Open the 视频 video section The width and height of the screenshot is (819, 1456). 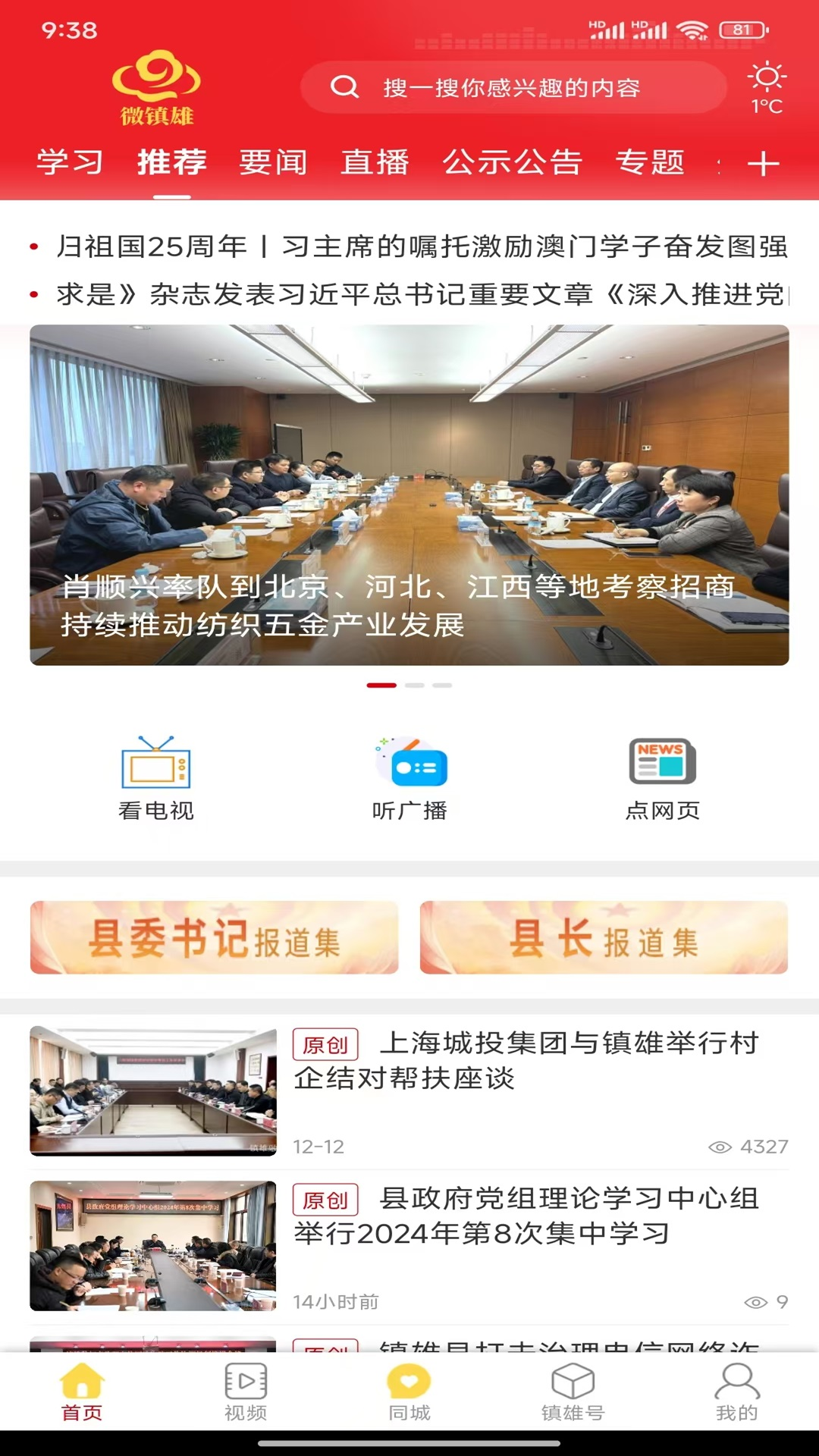(244, 1399)
